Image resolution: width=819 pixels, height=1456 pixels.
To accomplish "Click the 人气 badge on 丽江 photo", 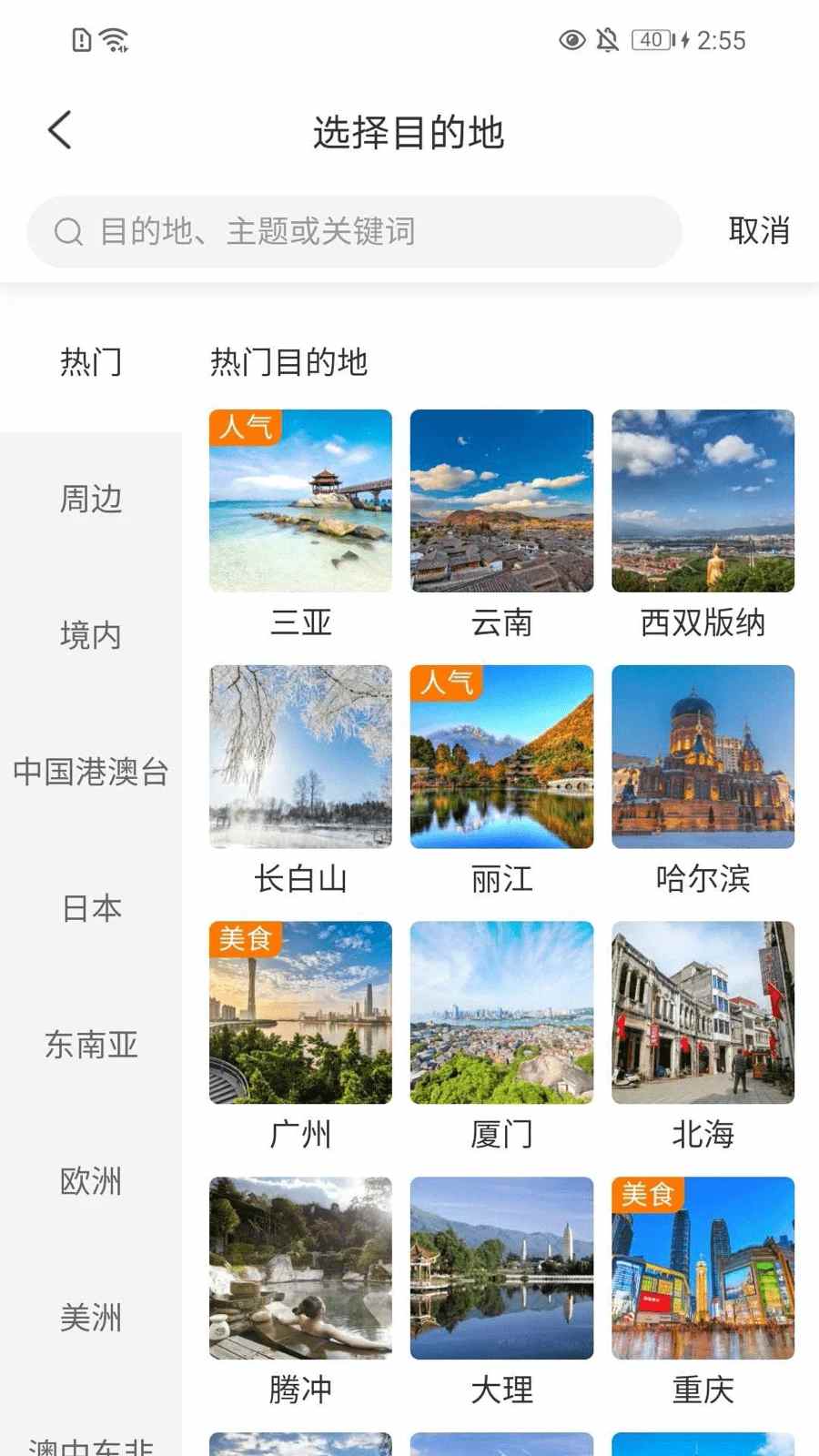I will click(448, 682).
